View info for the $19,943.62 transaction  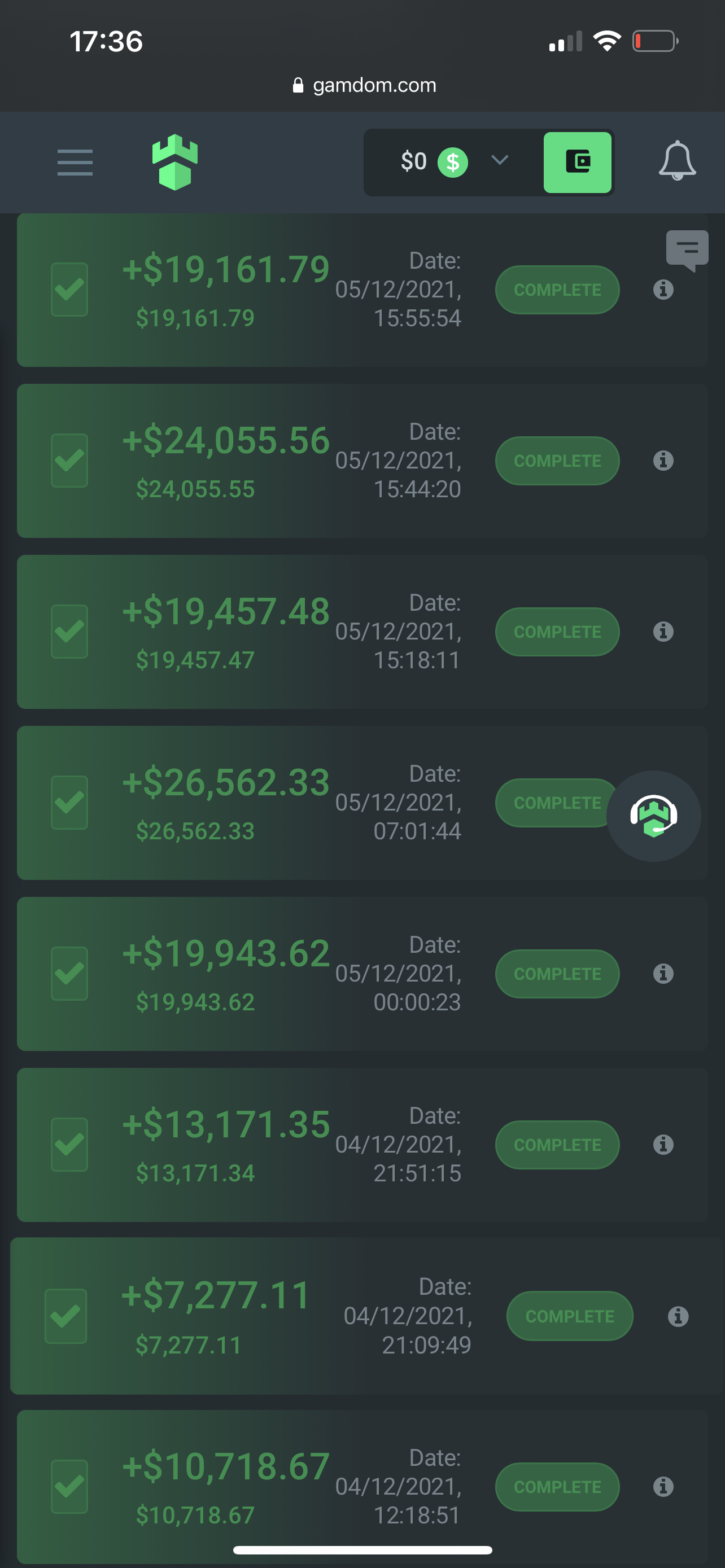coord(663,974)
